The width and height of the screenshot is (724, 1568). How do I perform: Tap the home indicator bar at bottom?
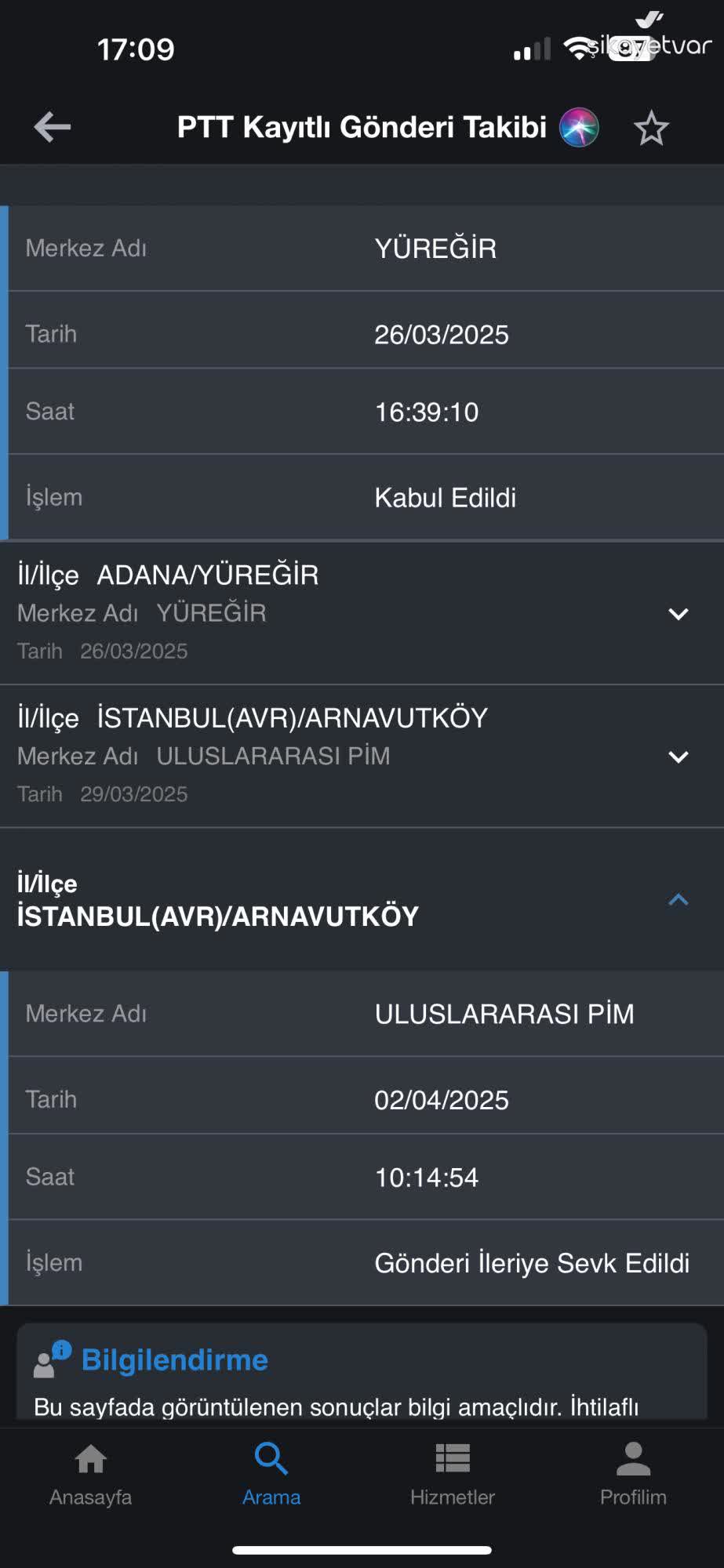pyautogui.click(x=362, y=1548)
